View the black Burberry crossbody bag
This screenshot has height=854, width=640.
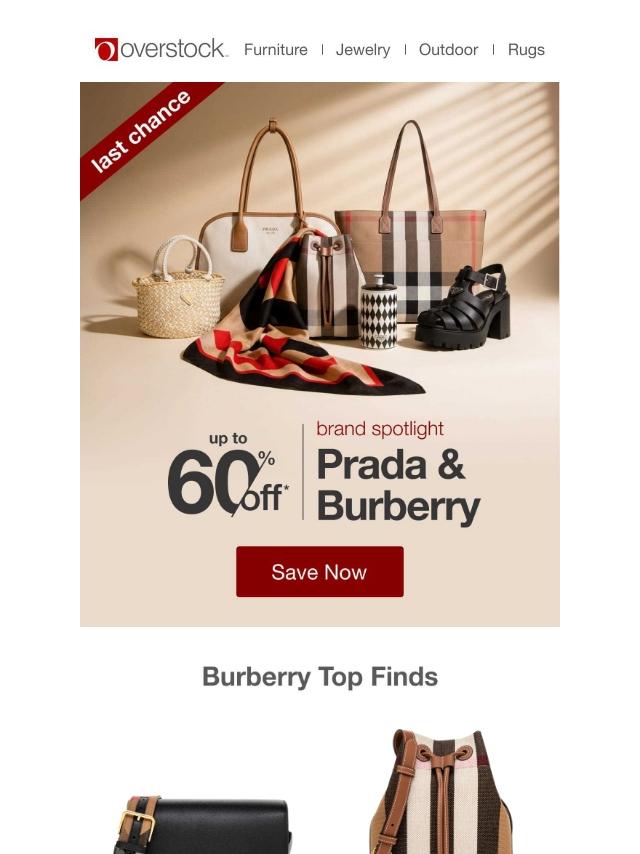[x=204, y=825]
